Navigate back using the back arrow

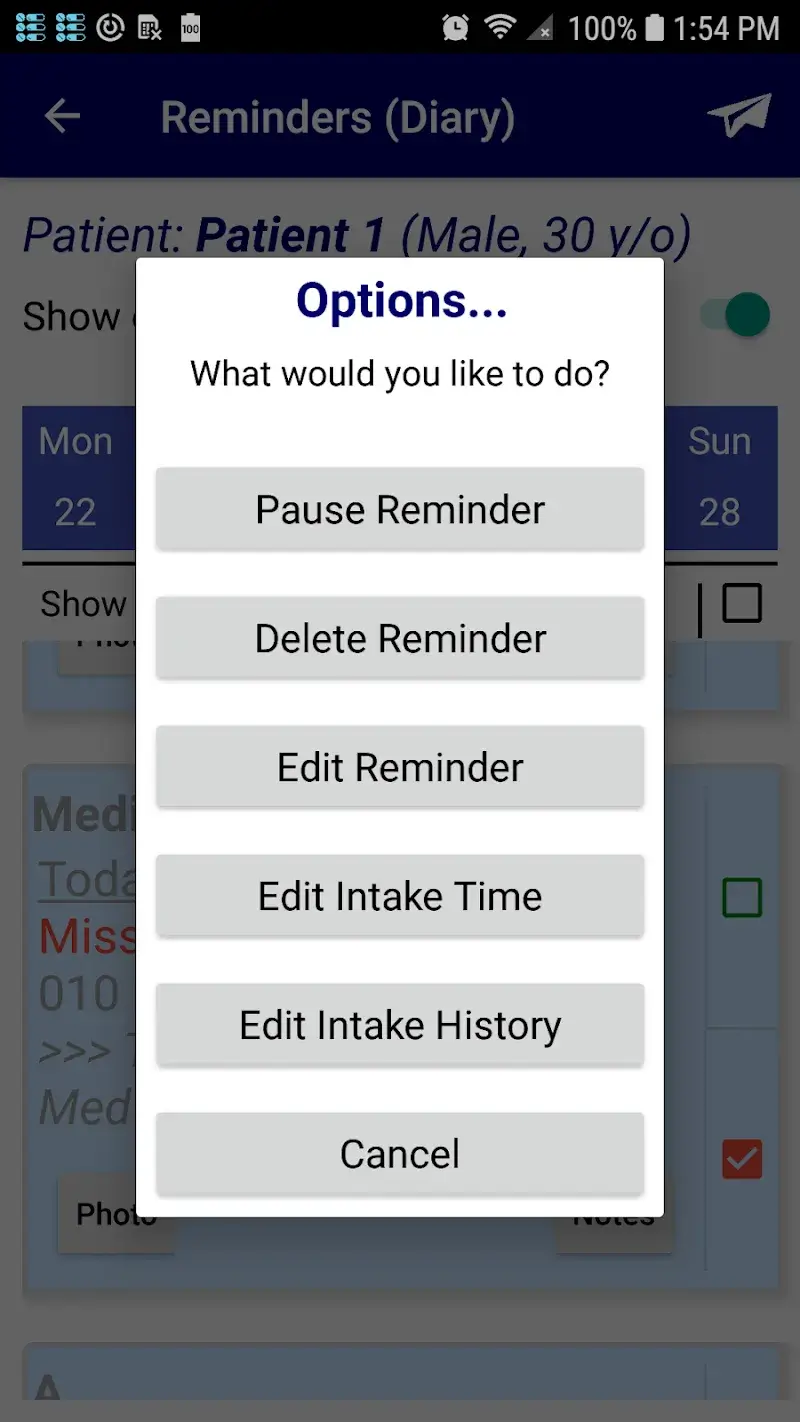[x=62, y=116]
